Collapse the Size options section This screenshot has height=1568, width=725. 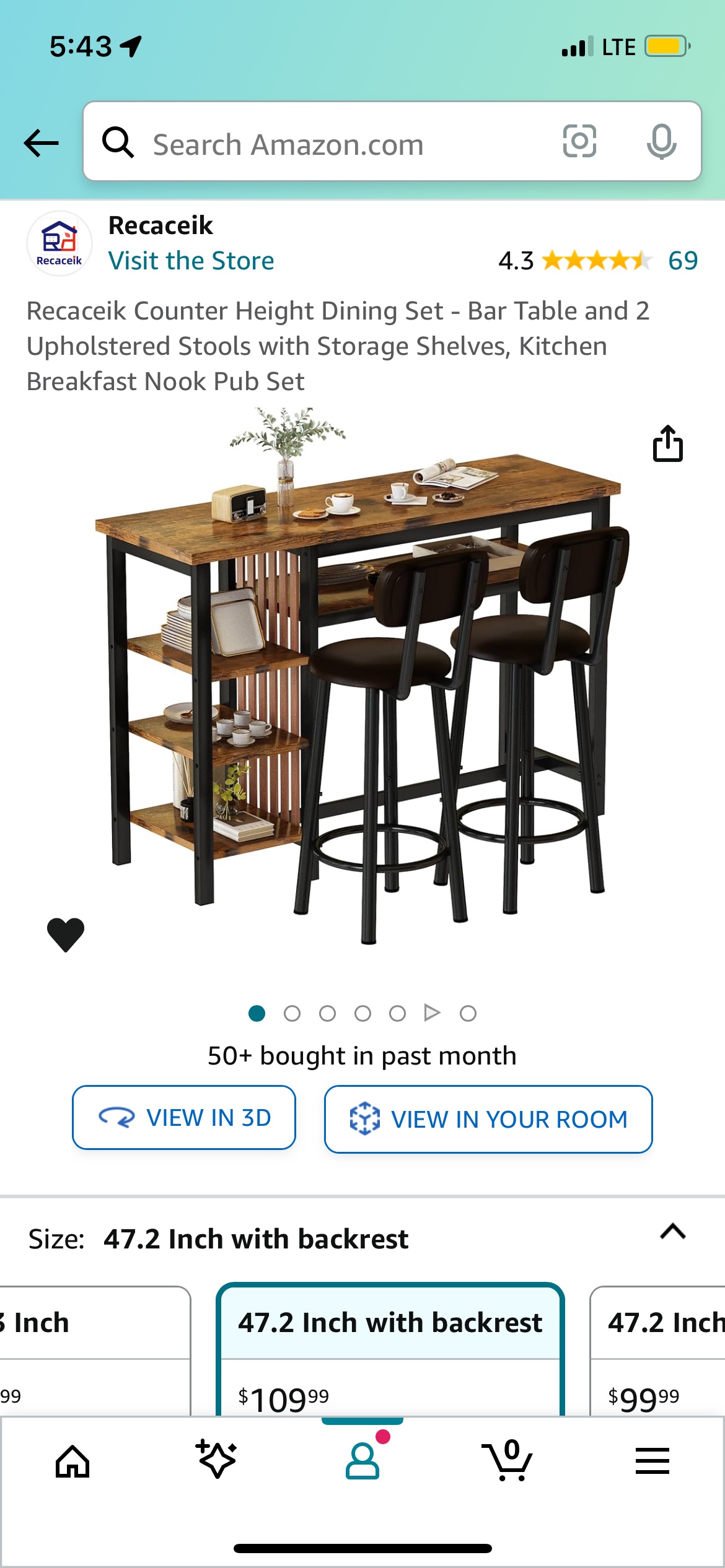tap(672, 1232)
